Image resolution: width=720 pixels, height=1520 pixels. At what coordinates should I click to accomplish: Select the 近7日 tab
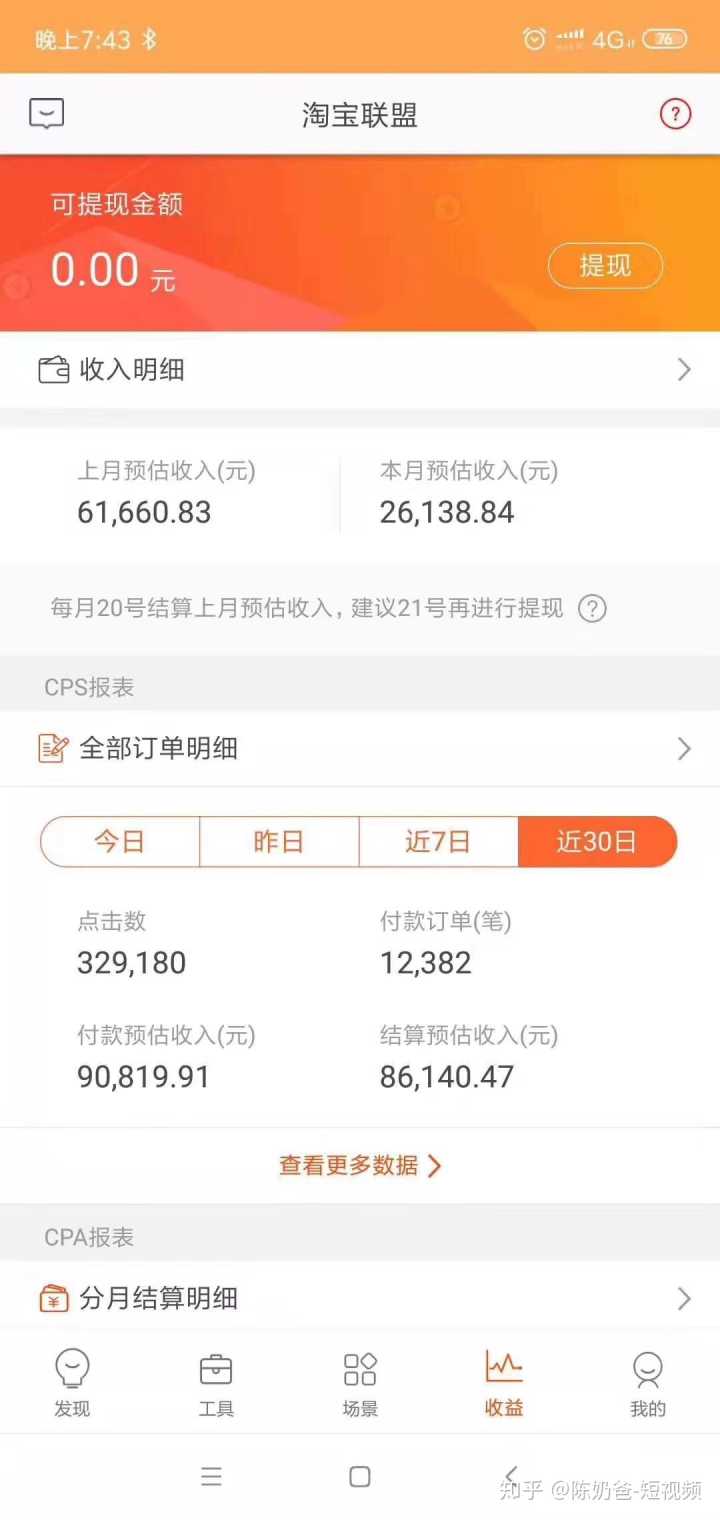438,842
